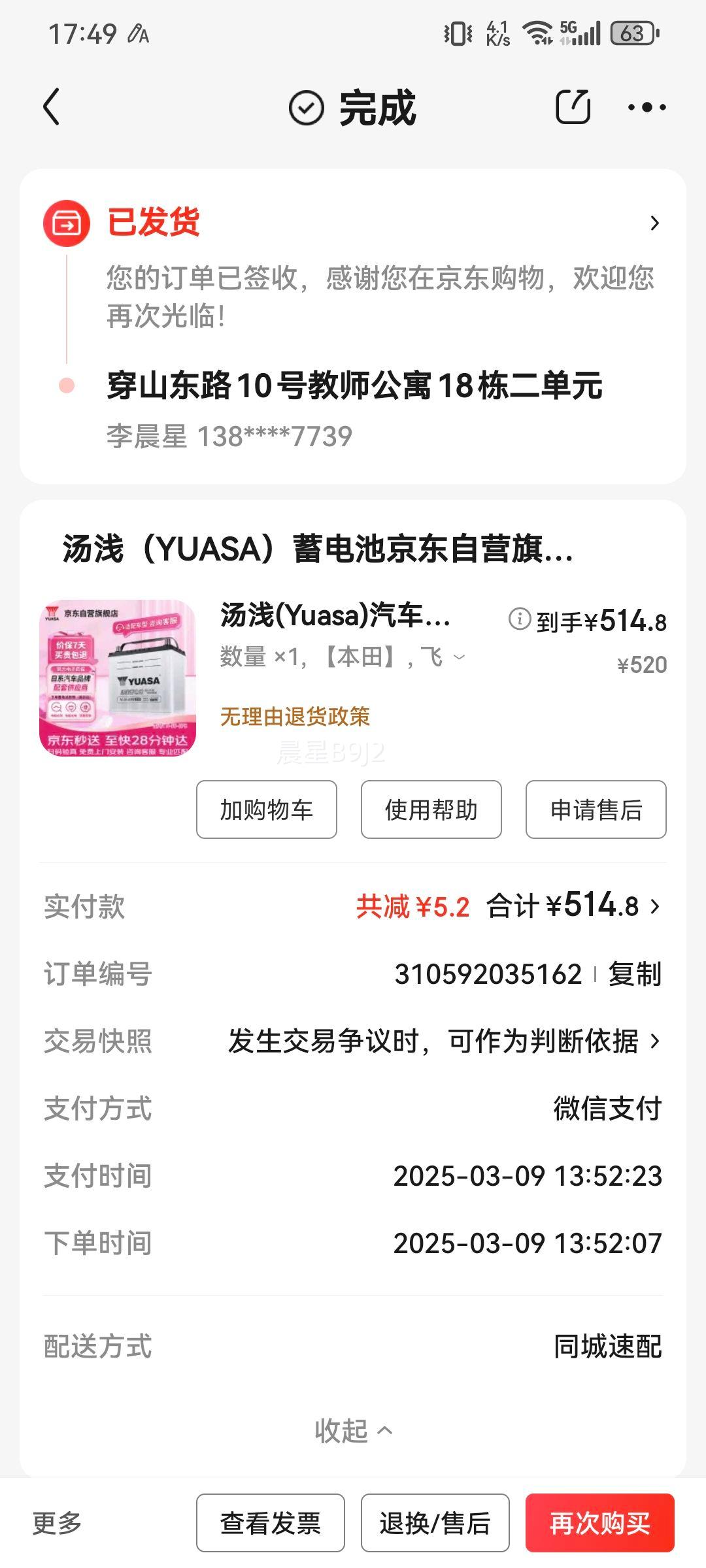
Task: Open the three-dot more options icon
Action: (647, 106)
